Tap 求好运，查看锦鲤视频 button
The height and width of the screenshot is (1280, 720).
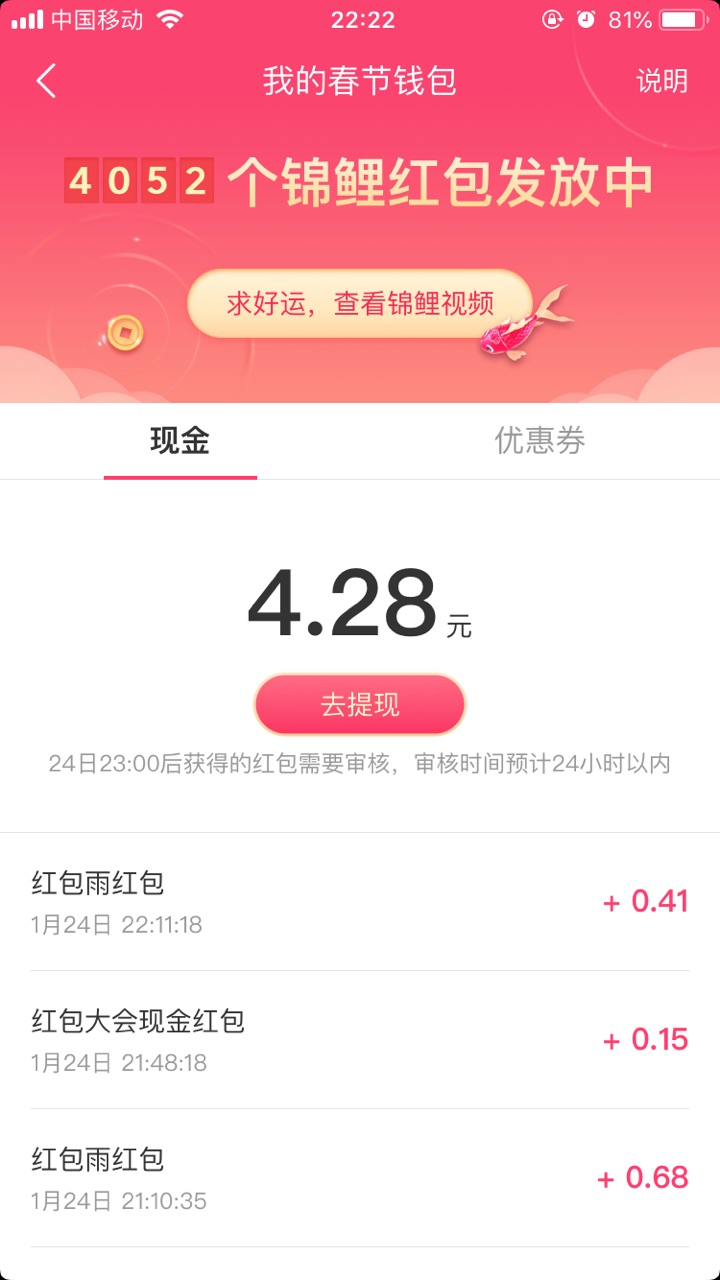tap(360, 304)
